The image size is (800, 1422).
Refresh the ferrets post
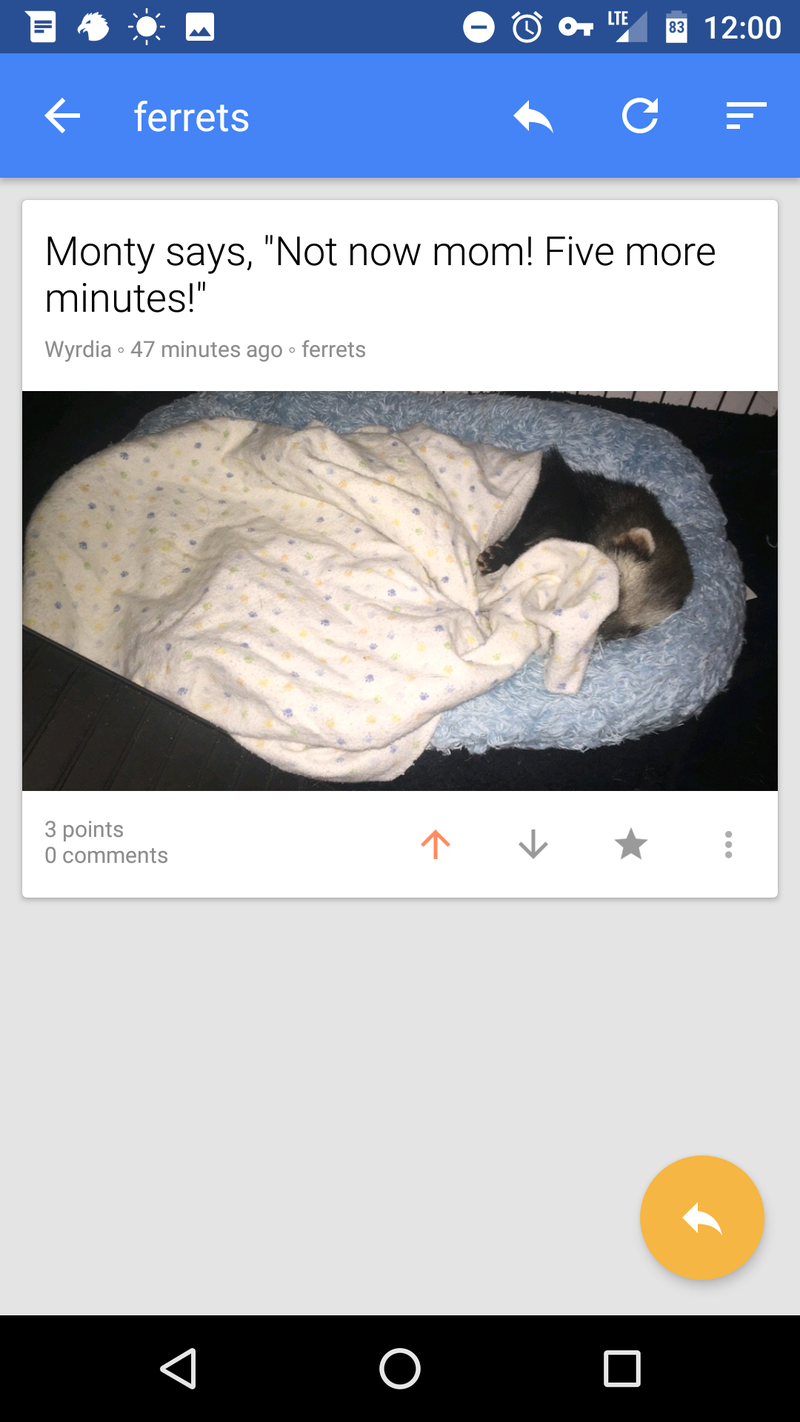point(640,117)
